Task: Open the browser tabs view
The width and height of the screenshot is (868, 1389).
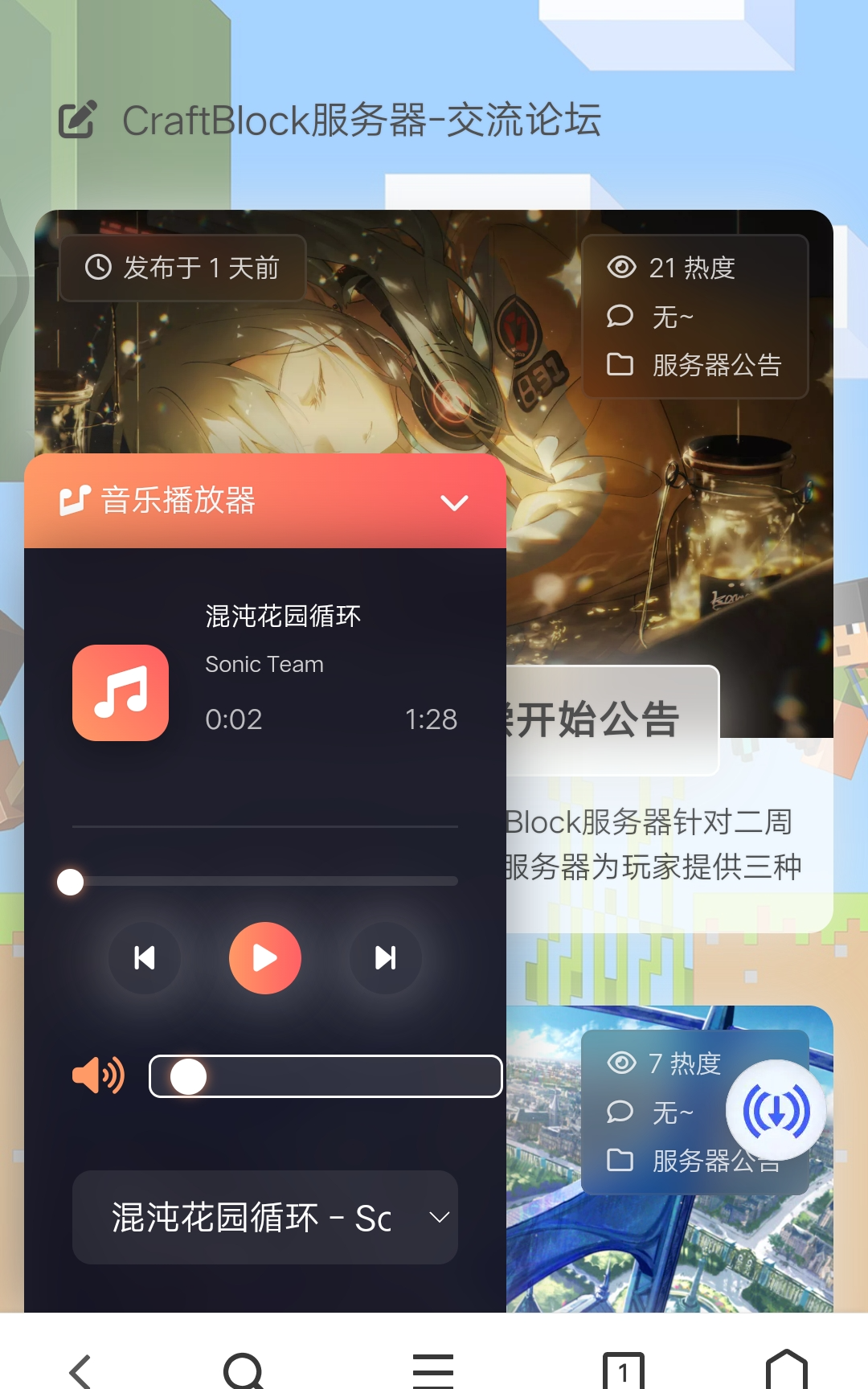Action: (624, 1370)
